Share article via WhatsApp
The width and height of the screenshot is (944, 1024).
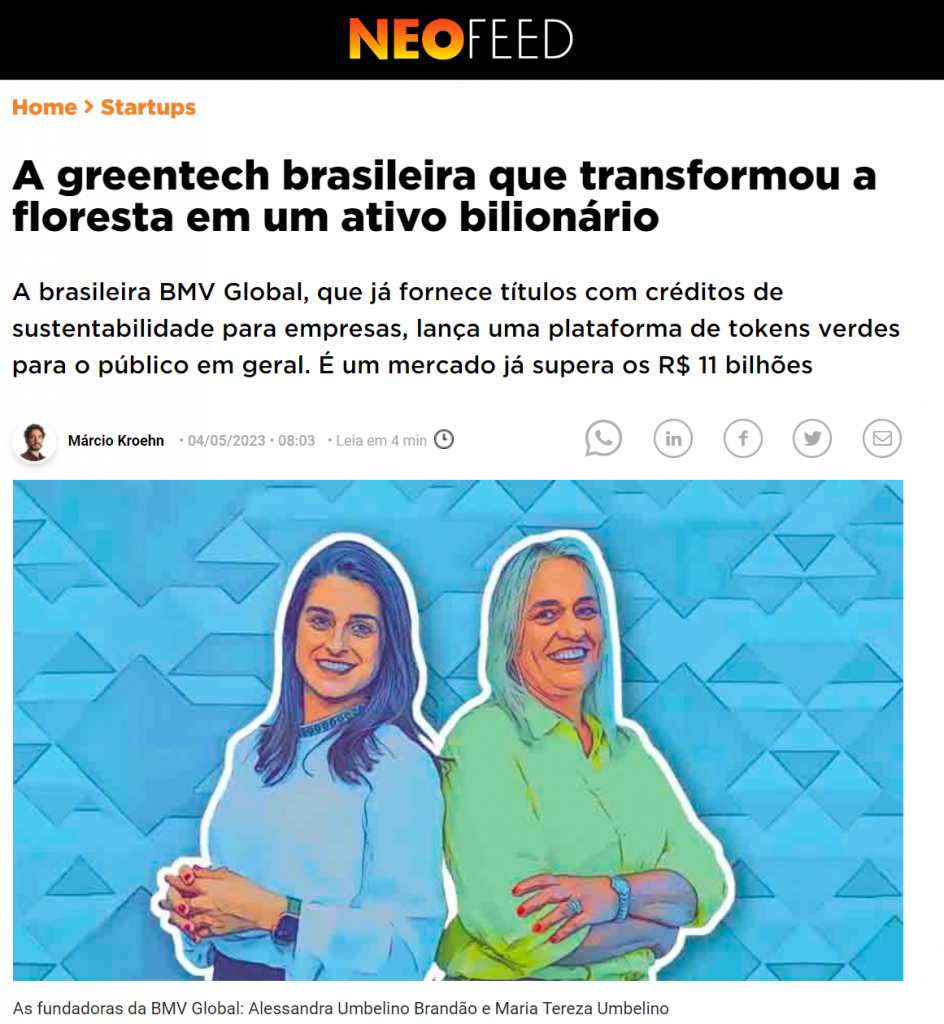coord(603,438)
